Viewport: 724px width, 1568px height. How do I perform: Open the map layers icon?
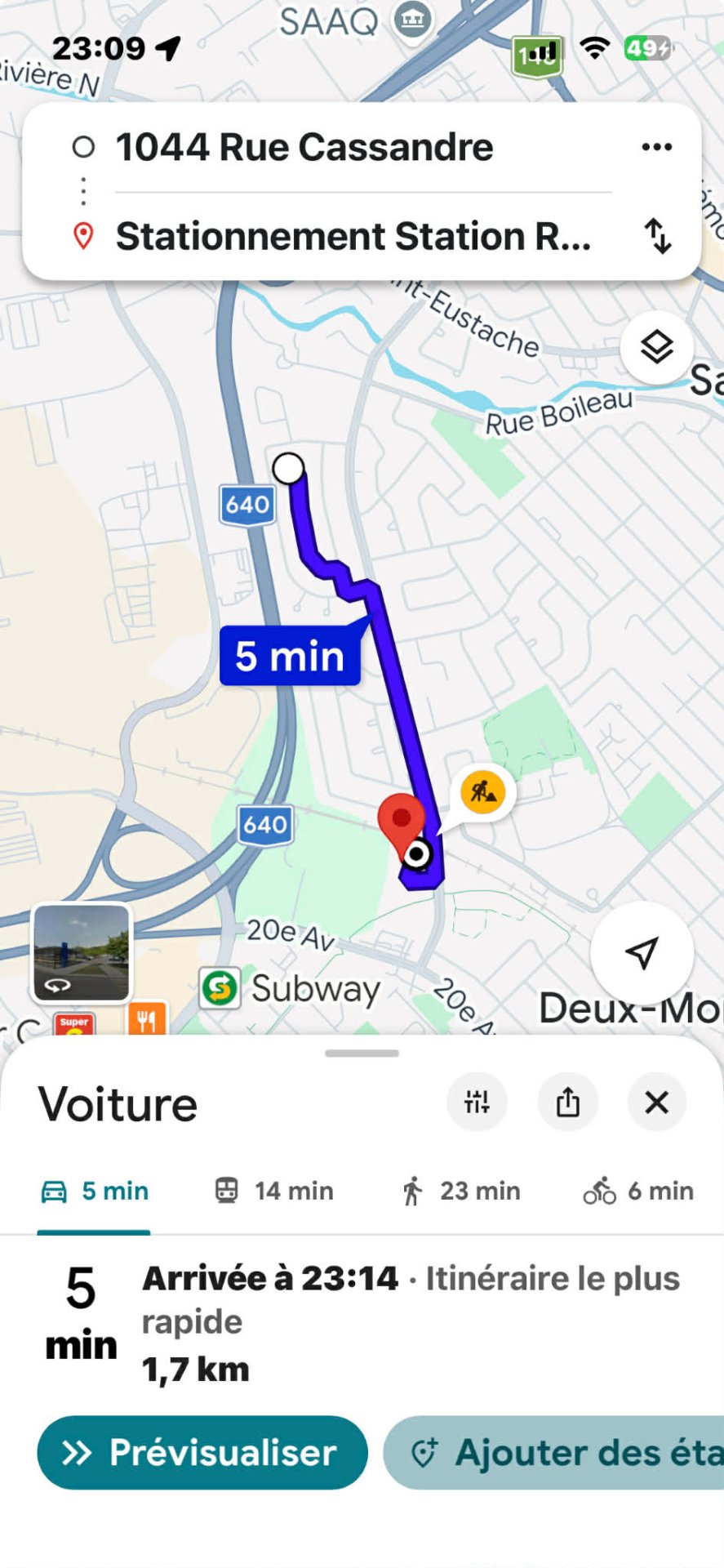(x=656, y=347)
